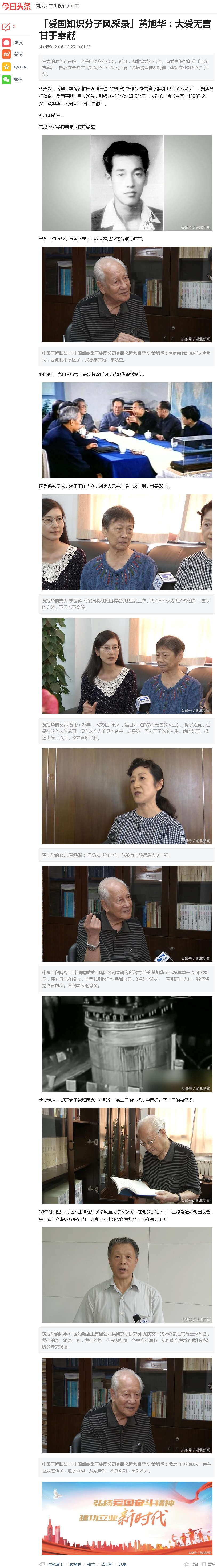Open the 中船重工 tag
Image resolution: width=217 pixels, height=1568 pixels.
click(x=55, y=1564)
